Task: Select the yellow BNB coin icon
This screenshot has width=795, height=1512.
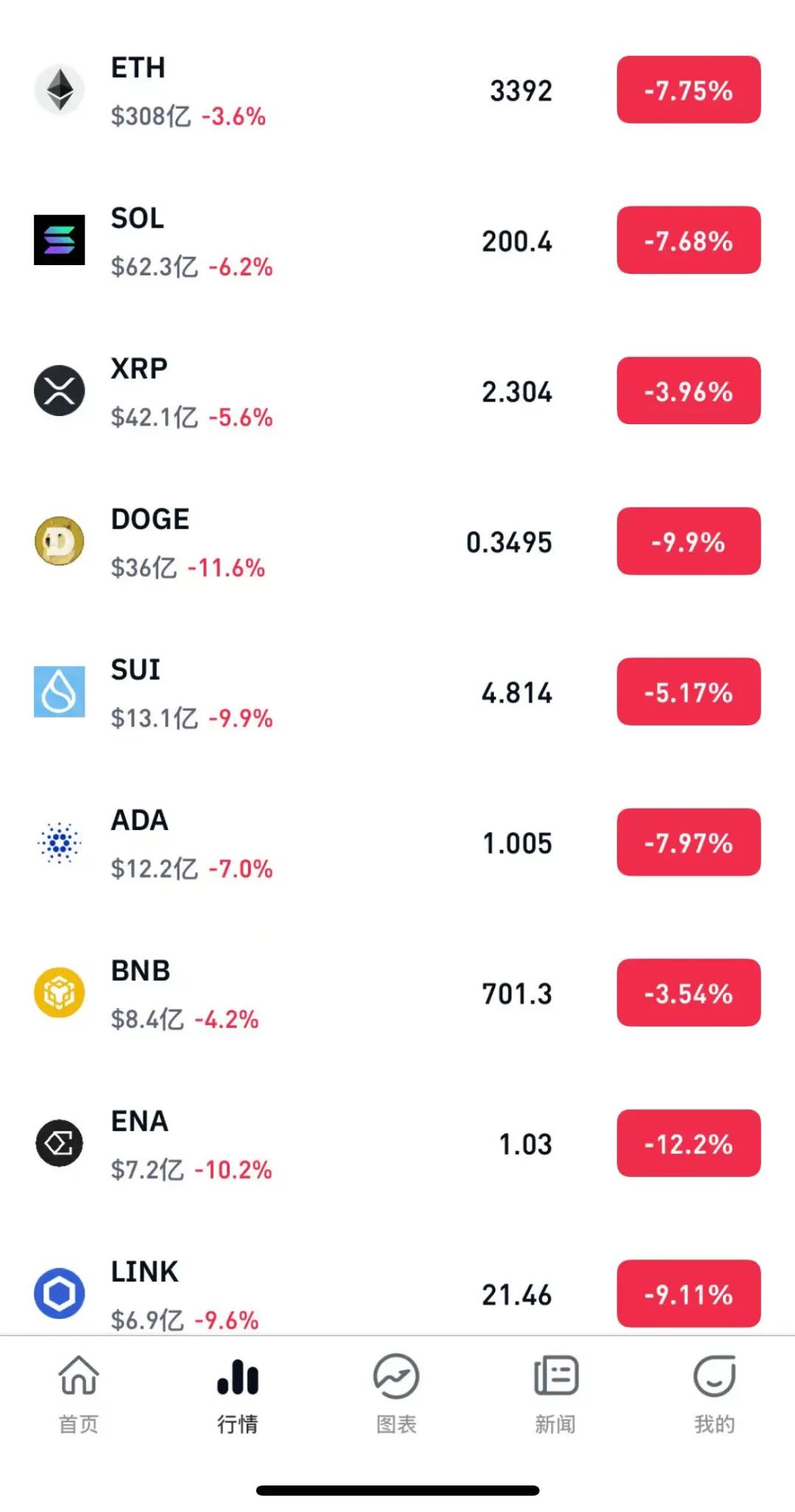Action: click(x=60, y=993)
